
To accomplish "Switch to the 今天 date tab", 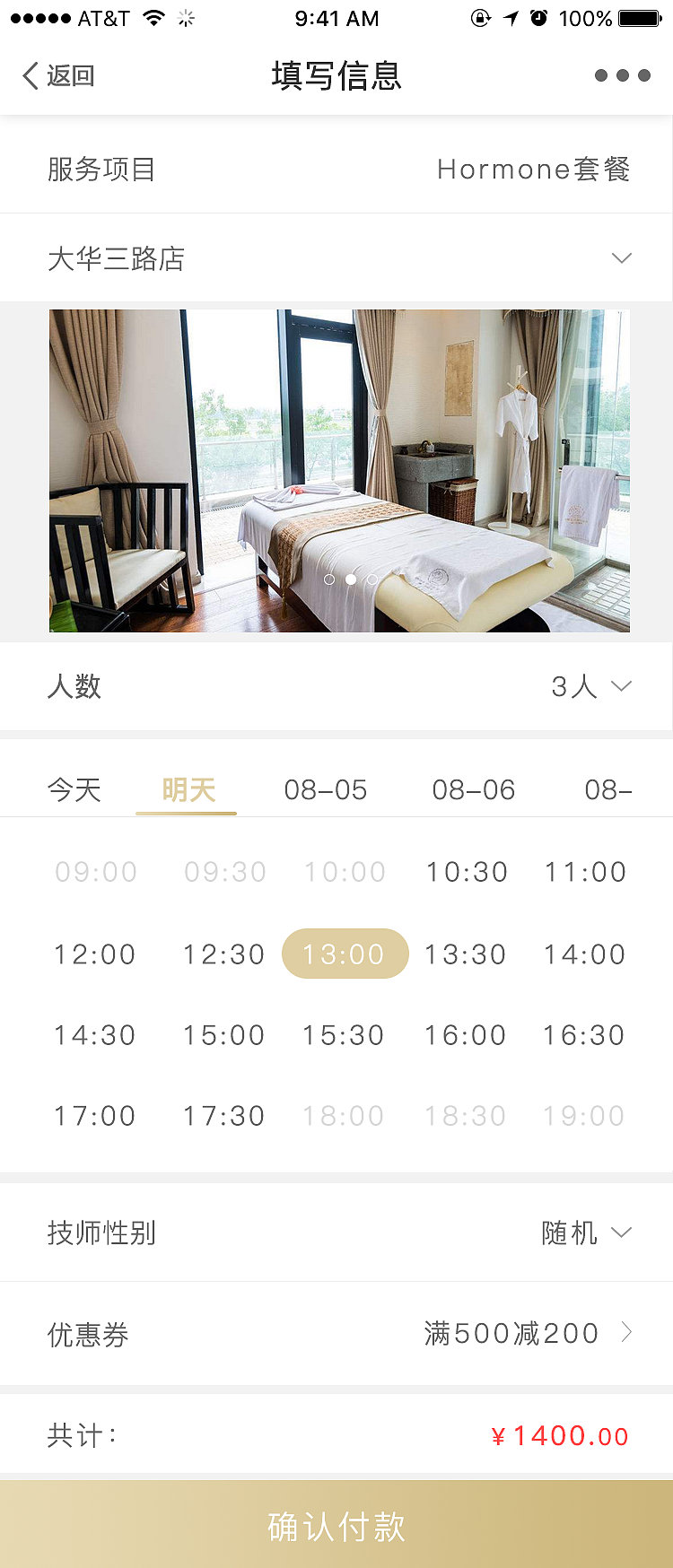I will pos(74,790).
